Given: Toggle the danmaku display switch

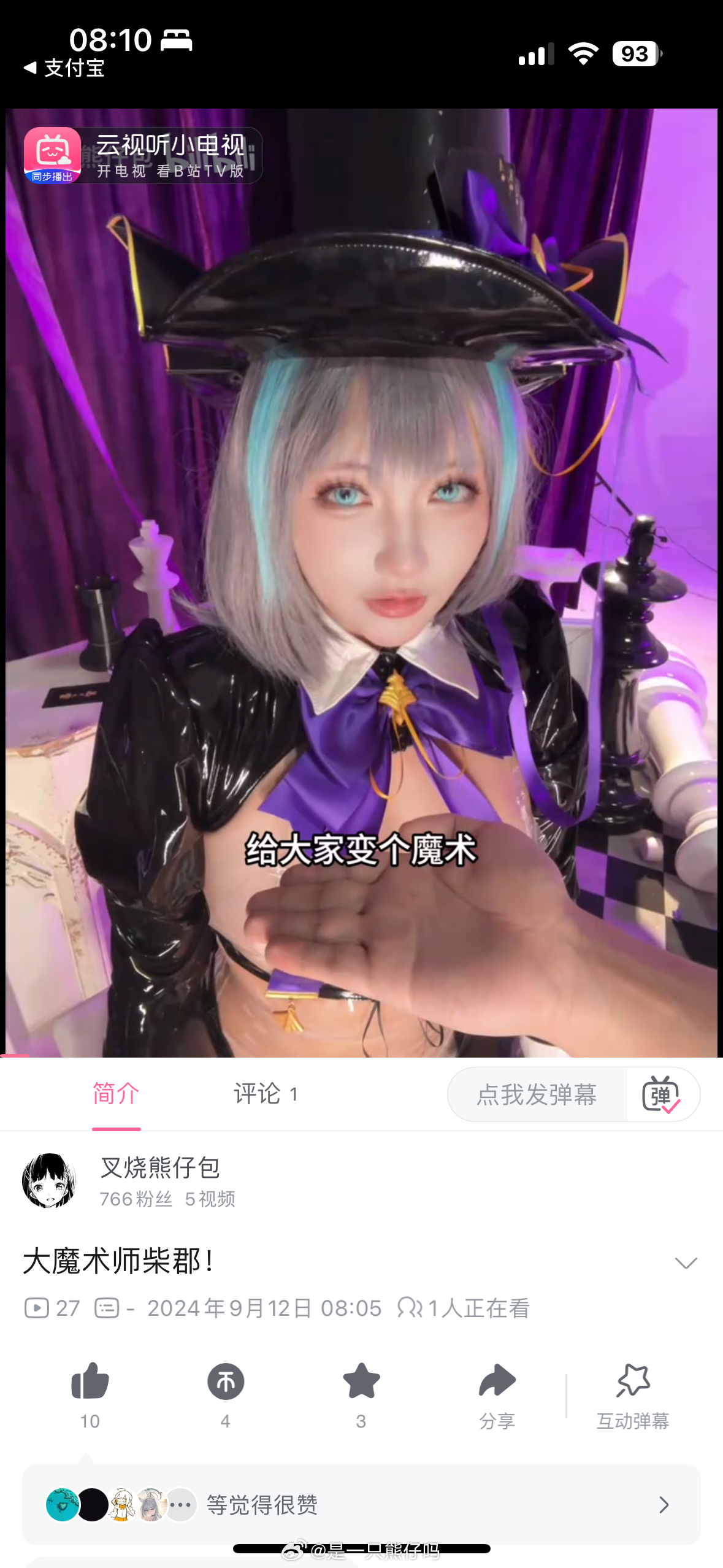Looking at the screenshot, I should 661,1094.
